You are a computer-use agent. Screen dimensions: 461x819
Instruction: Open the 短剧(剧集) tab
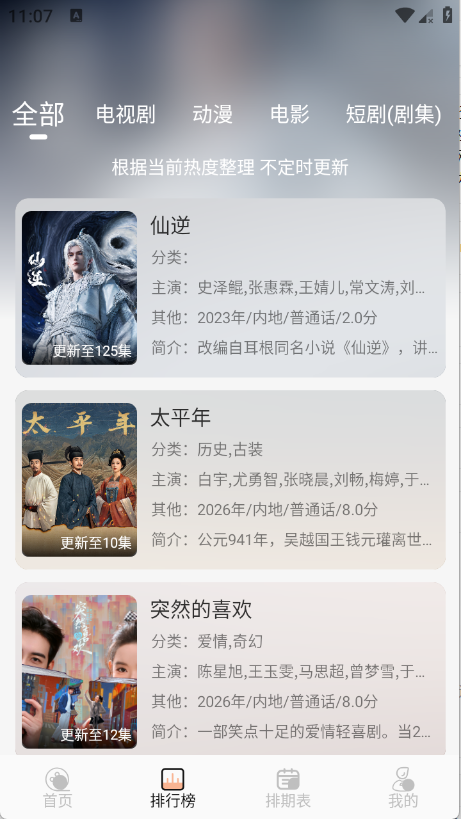pos(393,114)
